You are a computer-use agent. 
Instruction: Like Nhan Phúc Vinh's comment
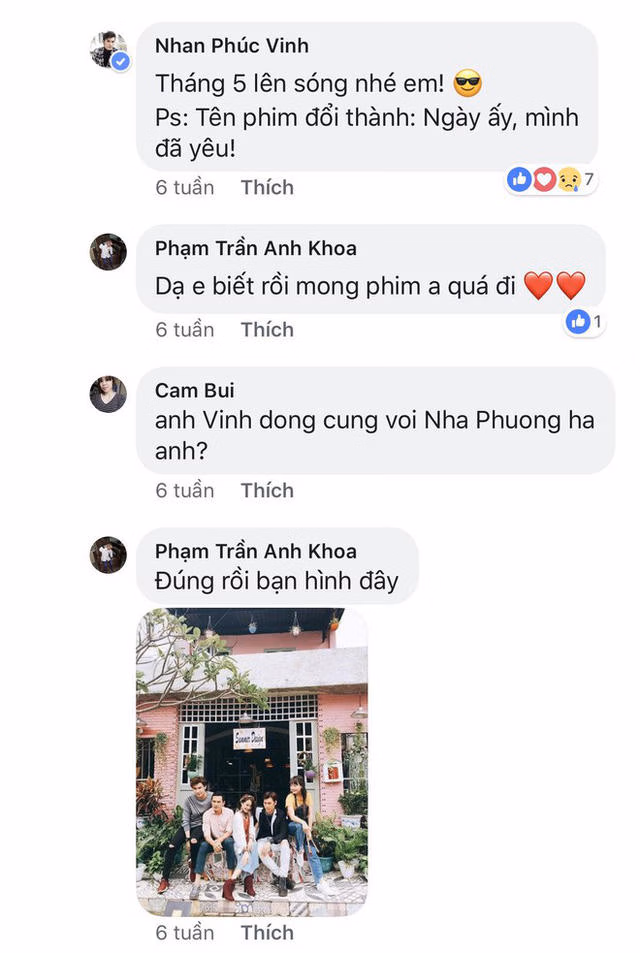(x=267, y=187)
